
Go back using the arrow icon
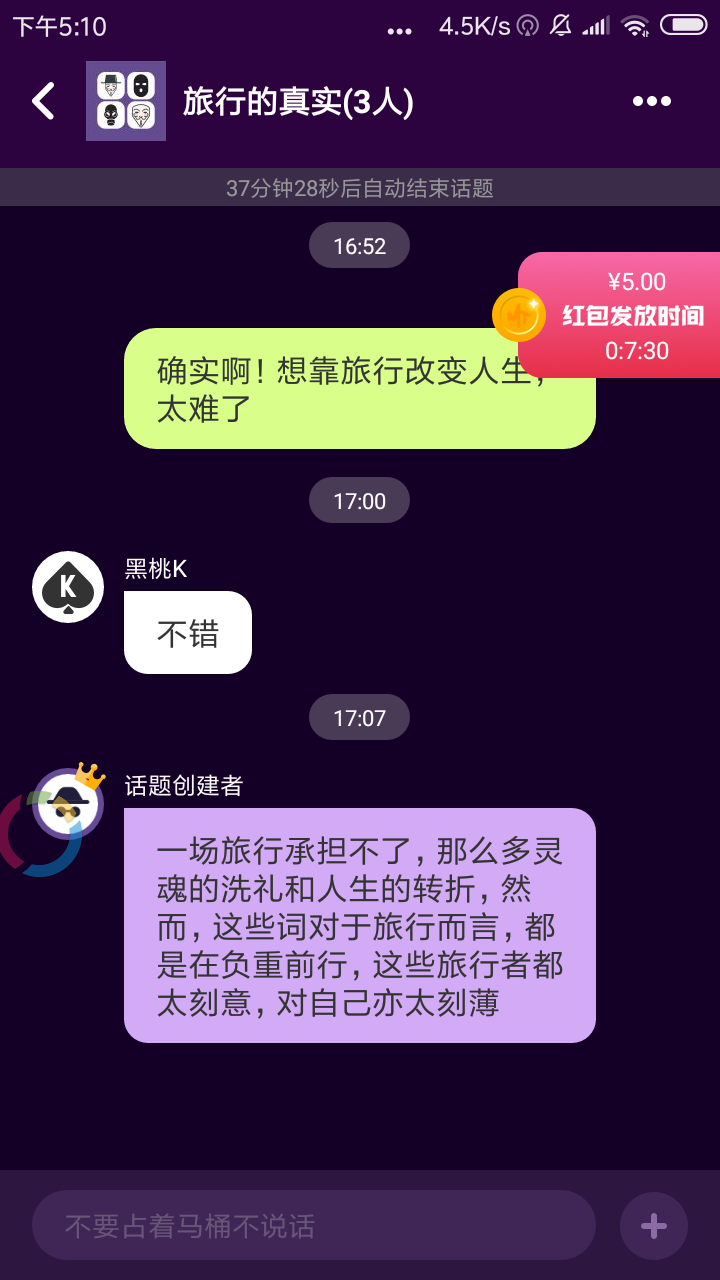pyautogui.click(x=43, y=101)
